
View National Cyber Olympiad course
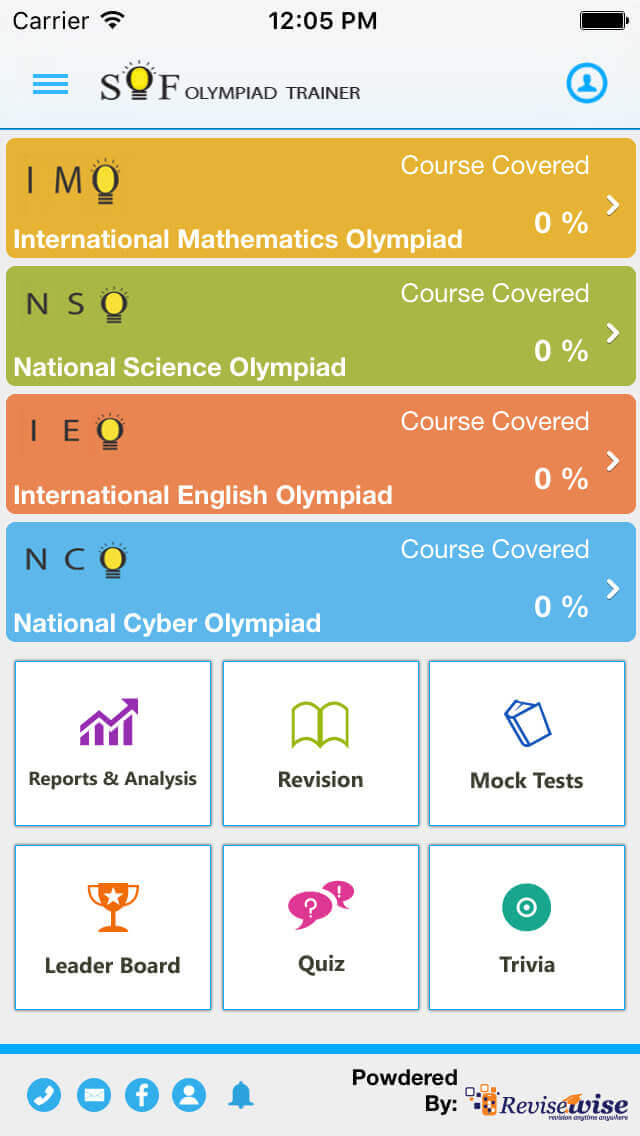pyautogui.click(x=320, y=582)
